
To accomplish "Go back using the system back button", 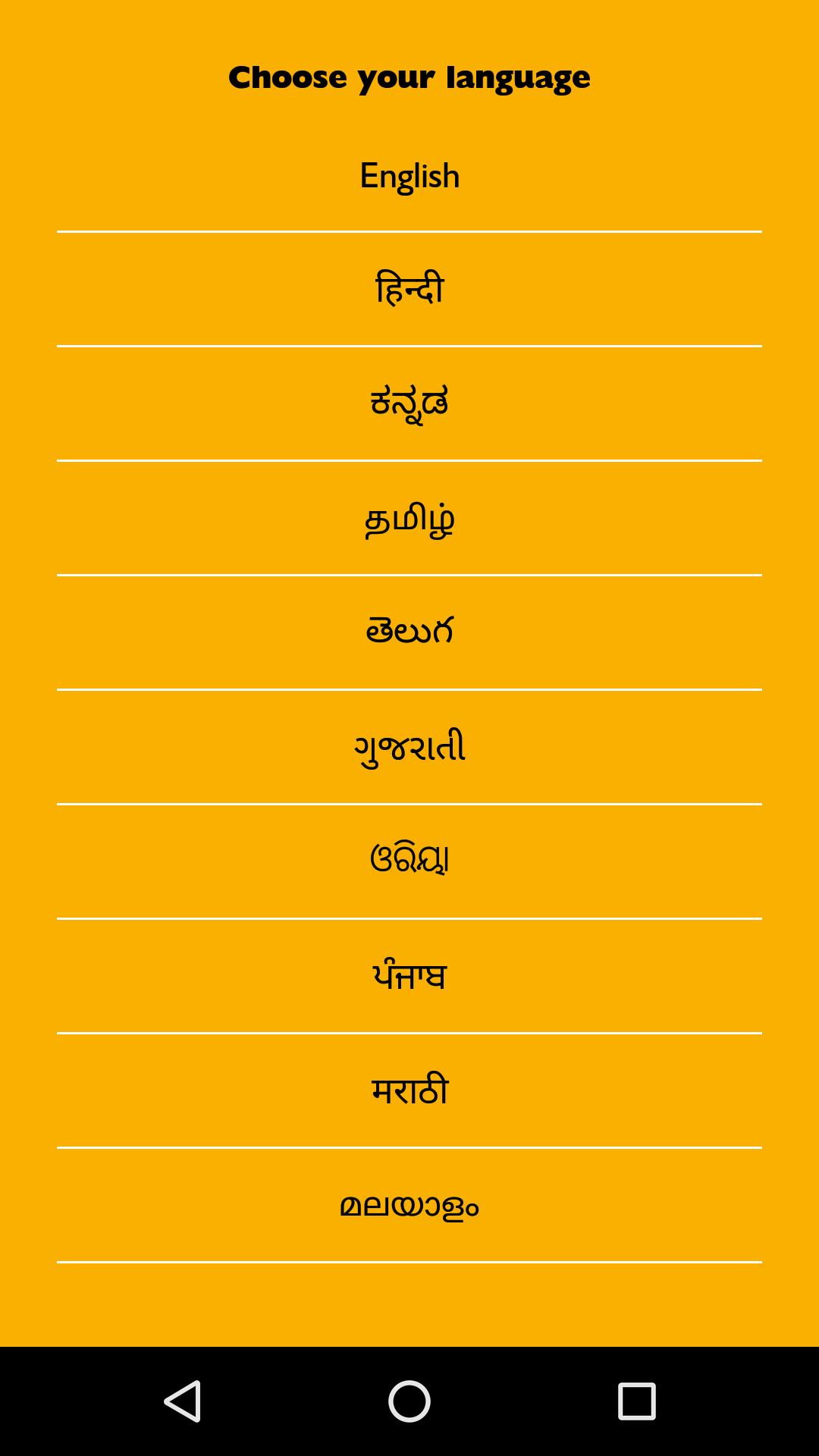I will pos(182,1401).
